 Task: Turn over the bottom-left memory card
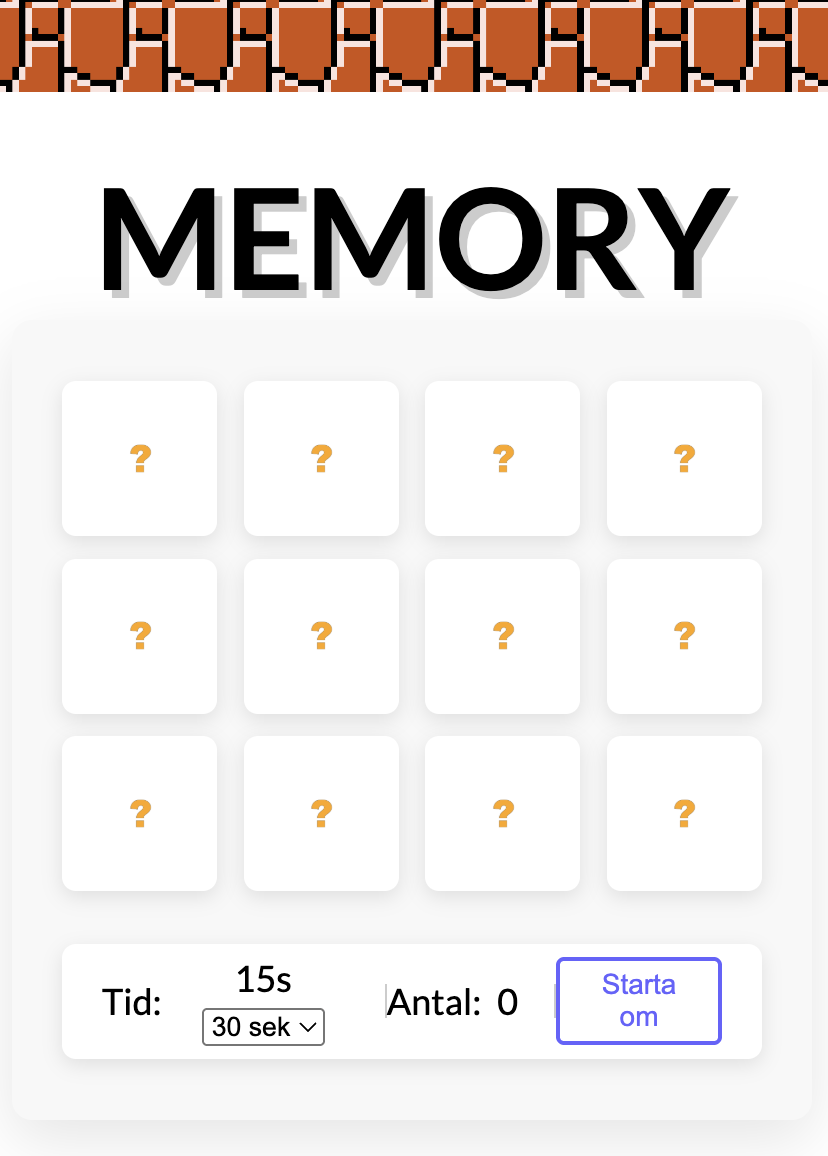tap(139, 813)
